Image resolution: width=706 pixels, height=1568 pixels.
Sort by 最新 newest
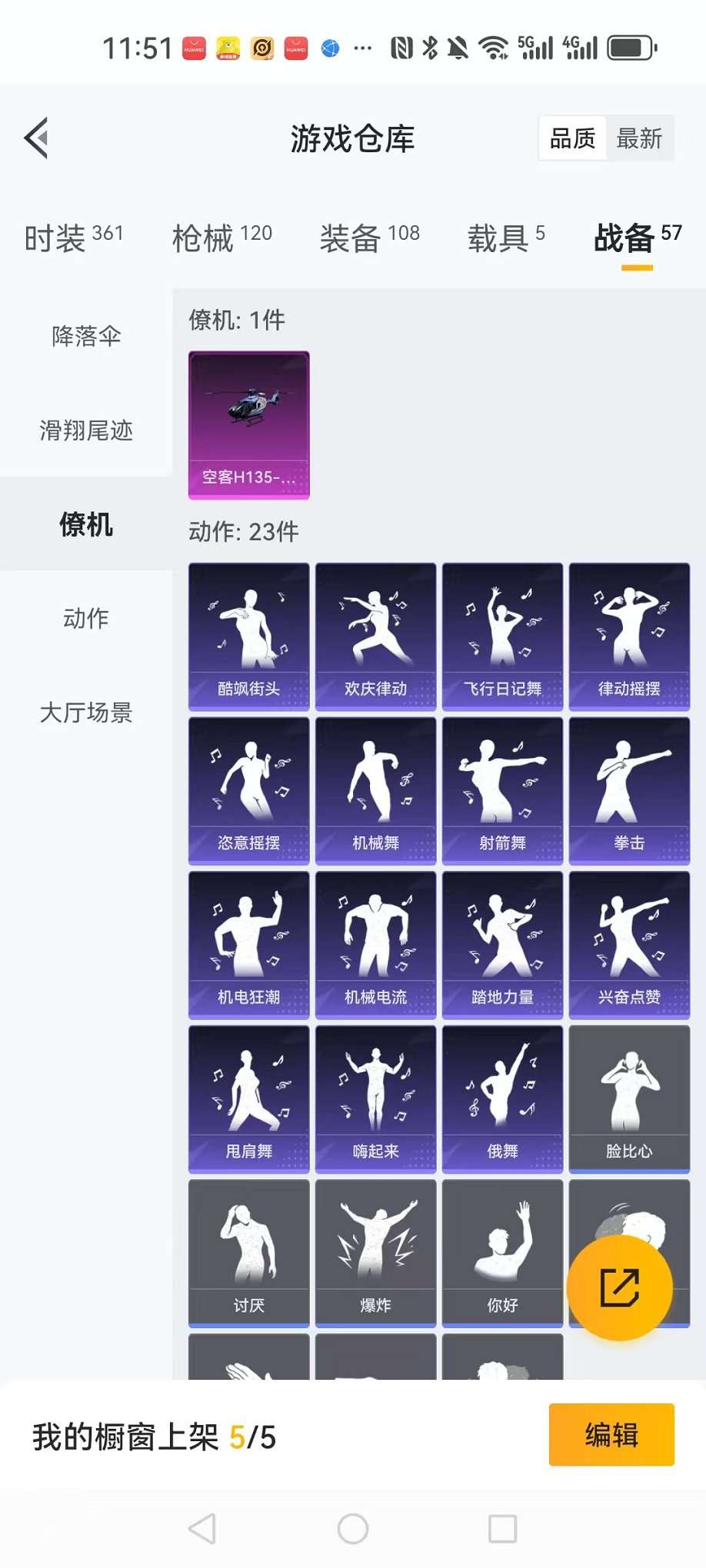click(639, 138)
